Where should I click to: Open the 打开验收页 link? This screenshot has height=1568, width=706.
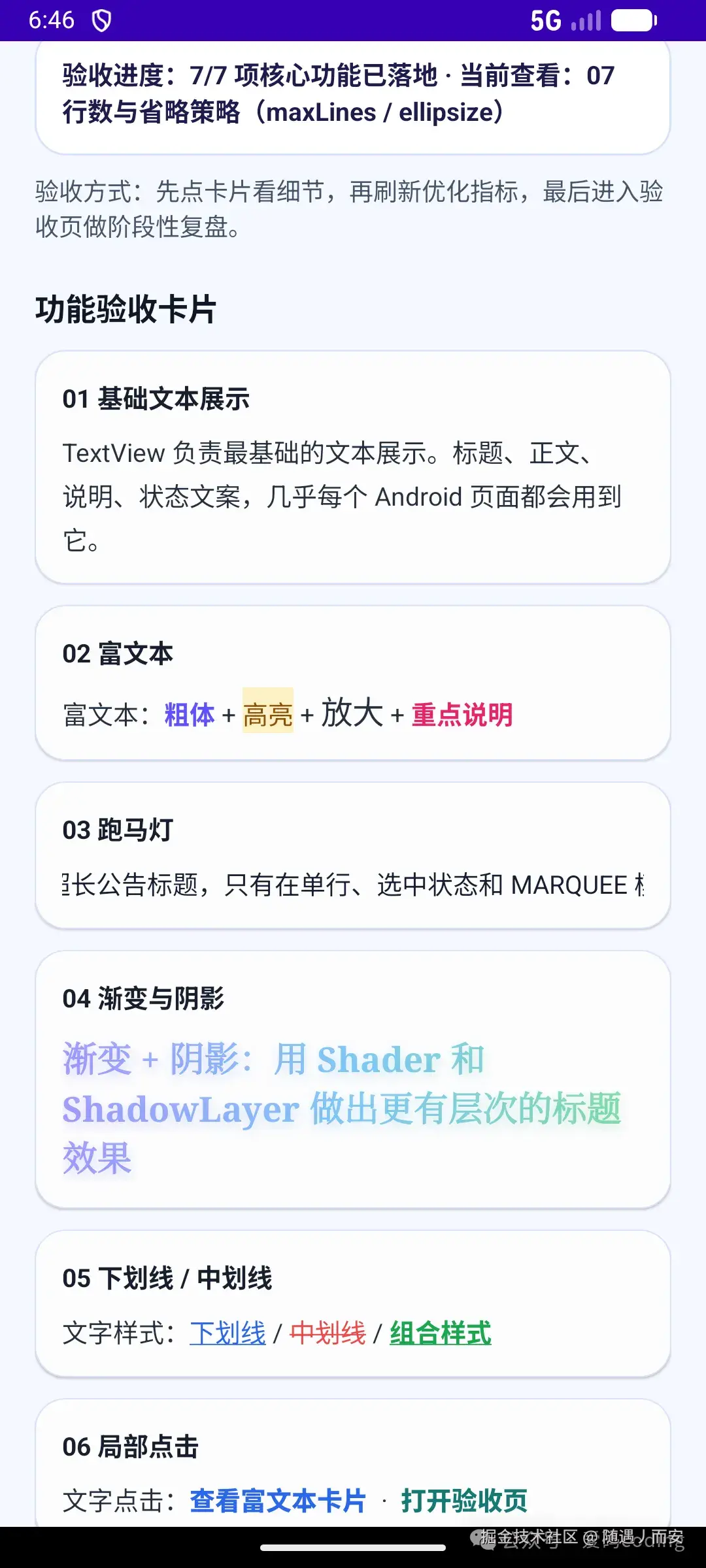(464, 1501)
